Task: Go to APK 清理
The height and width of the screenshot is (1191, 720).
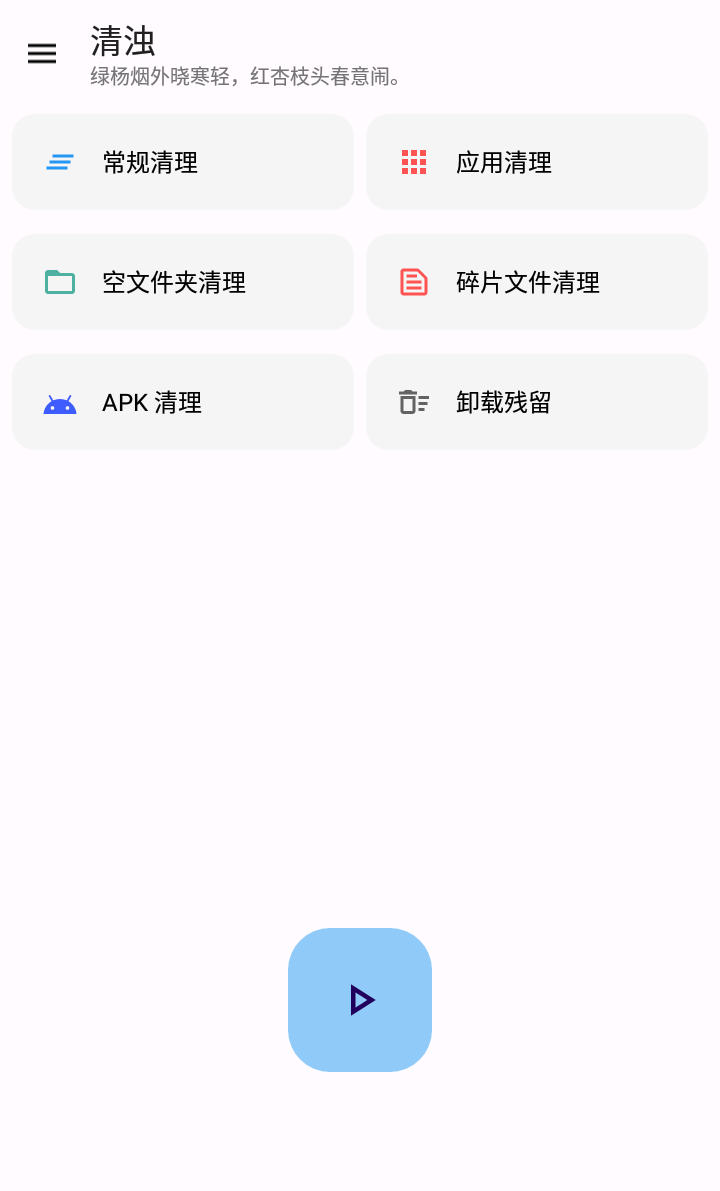Action: [x=183, y=402]
